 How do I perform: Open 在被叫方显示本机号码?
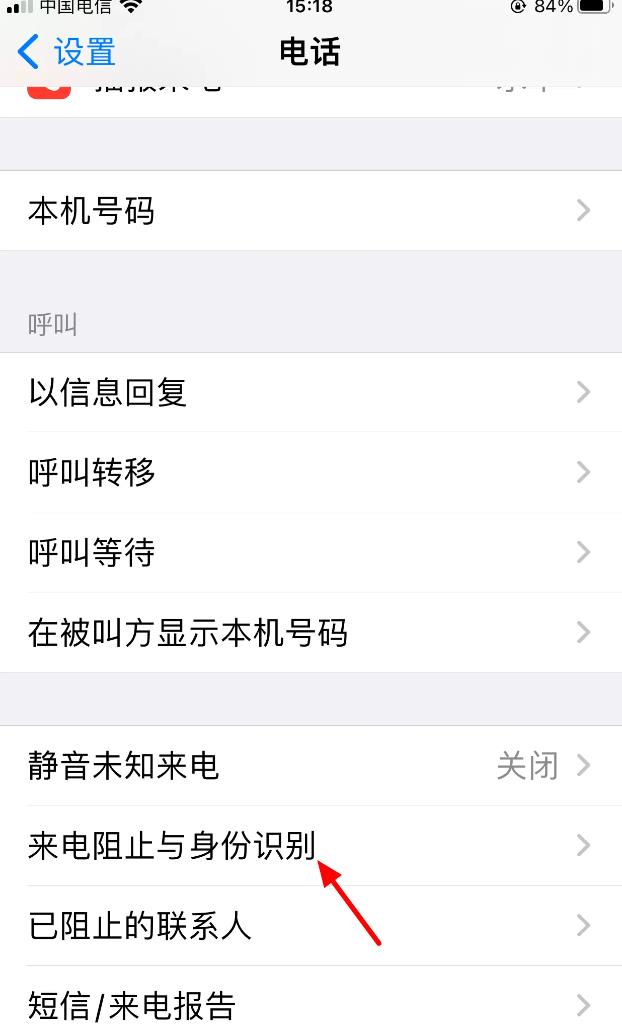[311, 633]
